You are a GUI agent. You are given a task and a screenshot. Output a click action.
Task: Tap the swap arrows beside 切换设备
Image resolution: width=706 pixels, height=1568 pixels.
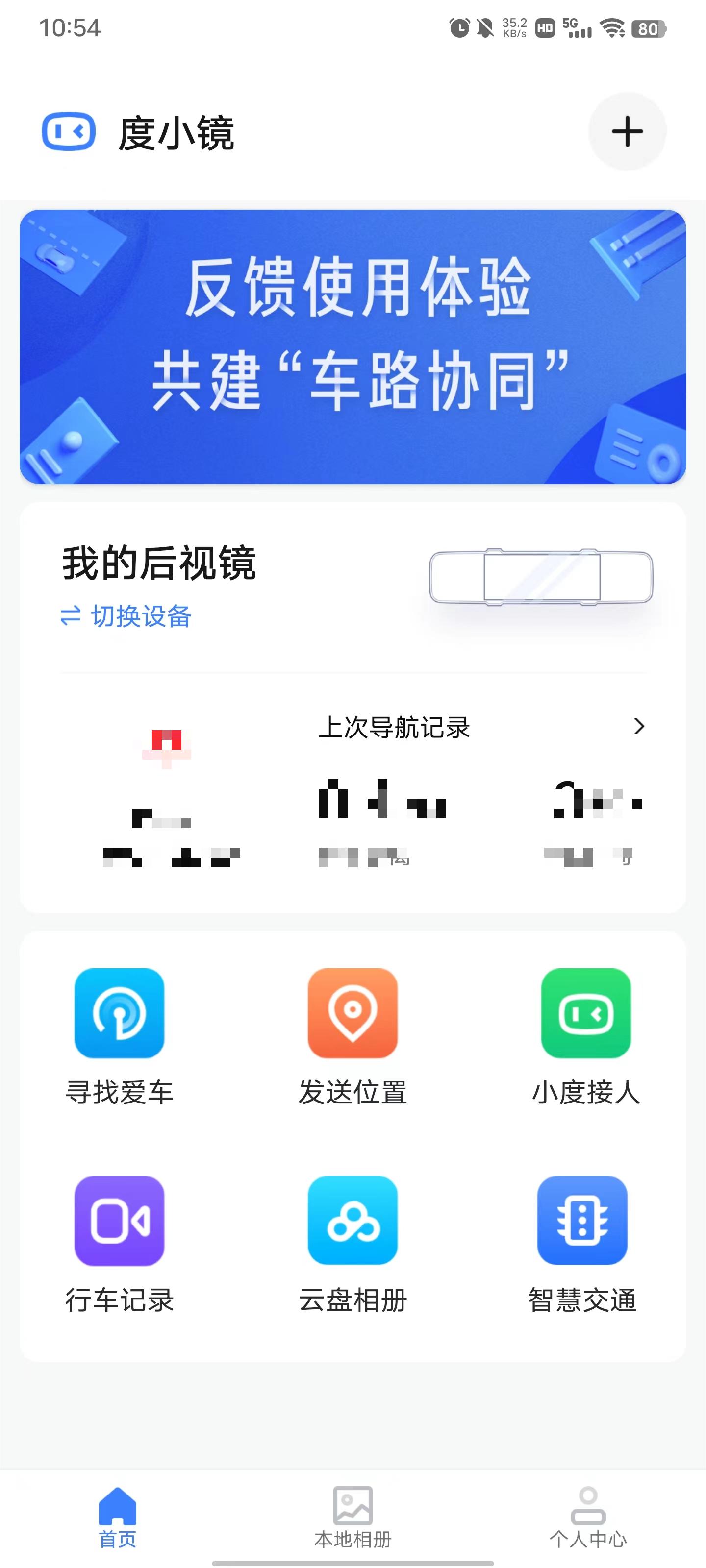click(70, 616)
